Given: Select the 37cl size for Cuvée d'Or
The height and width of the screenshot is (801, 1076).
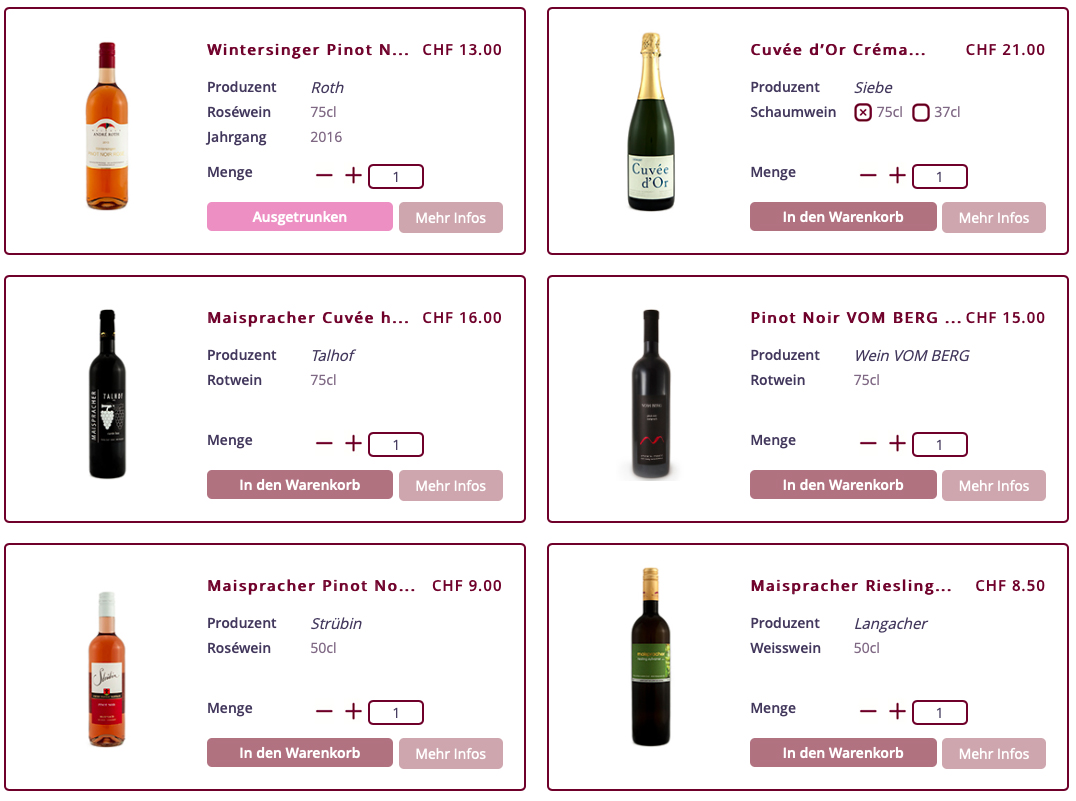Looking at the screenshot, I should pyautogui.click(x=921, y=112).
